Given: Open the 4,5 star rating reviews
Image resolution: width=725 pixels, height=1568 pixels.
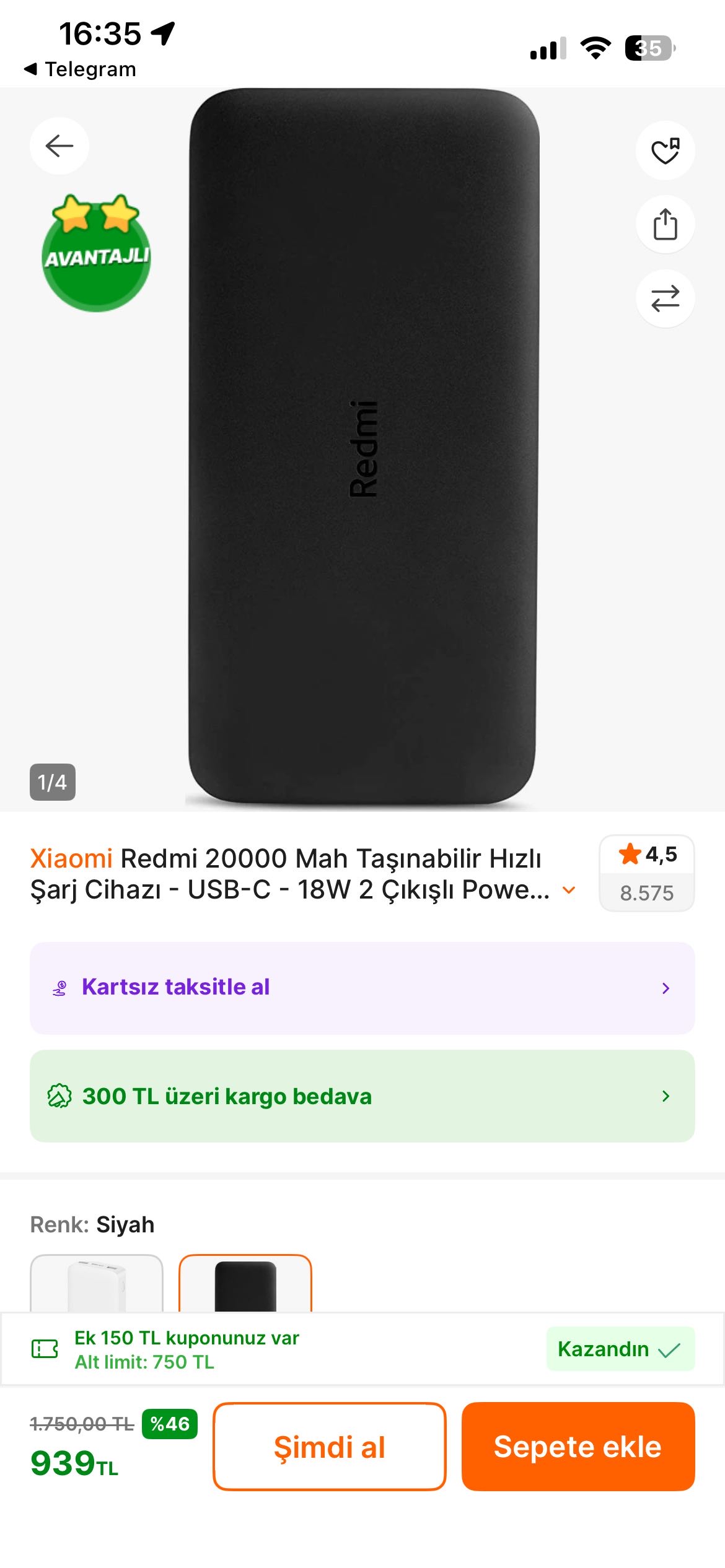Looking at the screenshot, I should [646, 873].
